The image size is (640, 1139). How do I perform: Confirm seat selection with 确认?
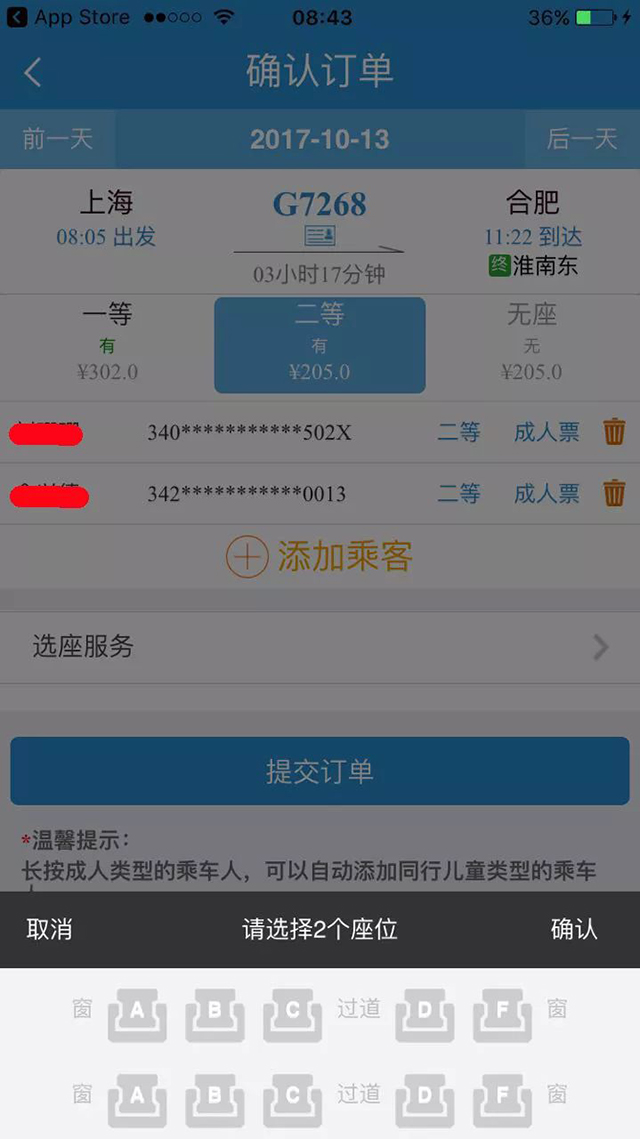coord(574,929)
